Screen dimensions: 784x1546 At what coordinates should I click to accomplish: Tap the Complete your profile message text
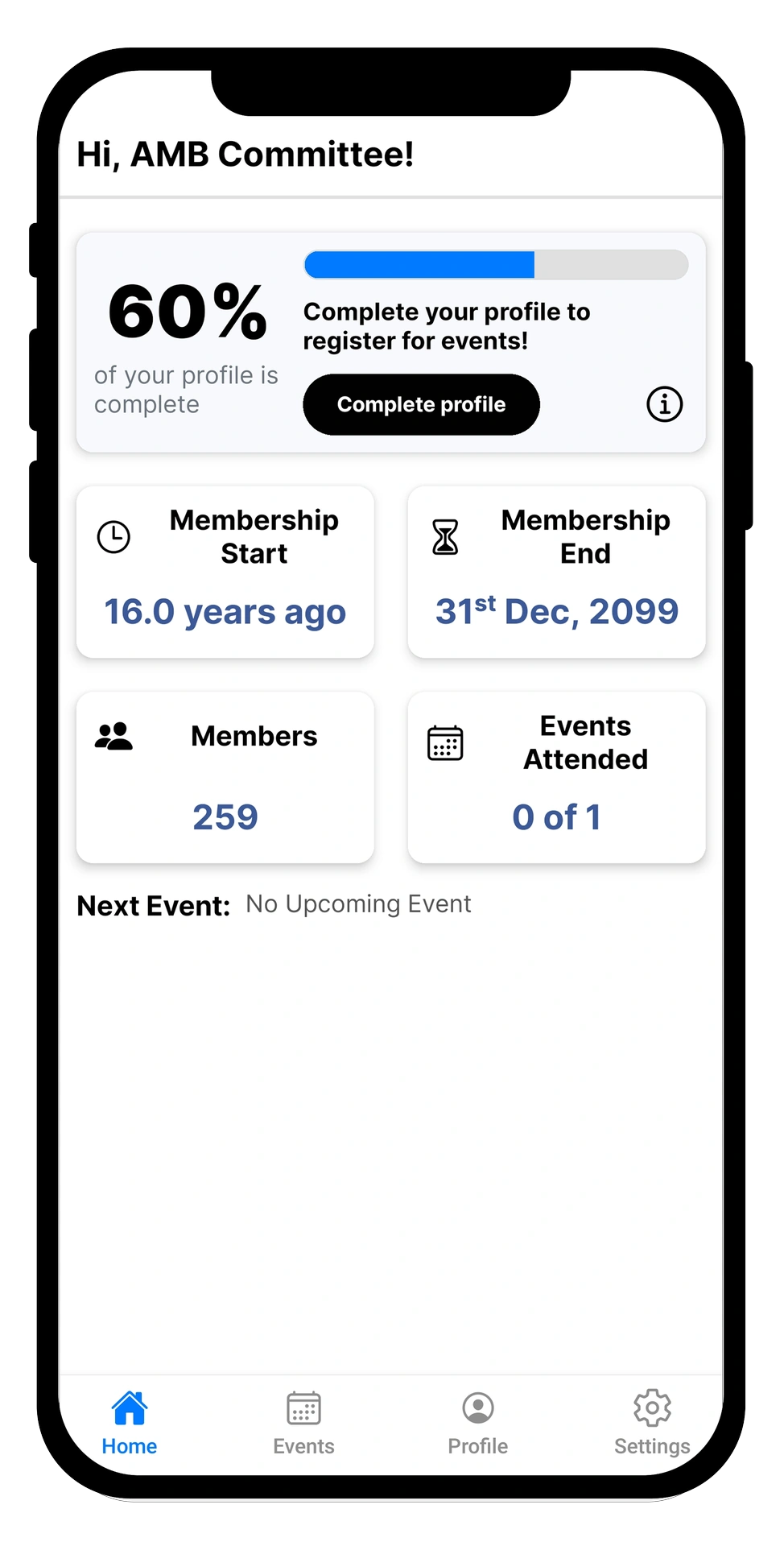447,326
